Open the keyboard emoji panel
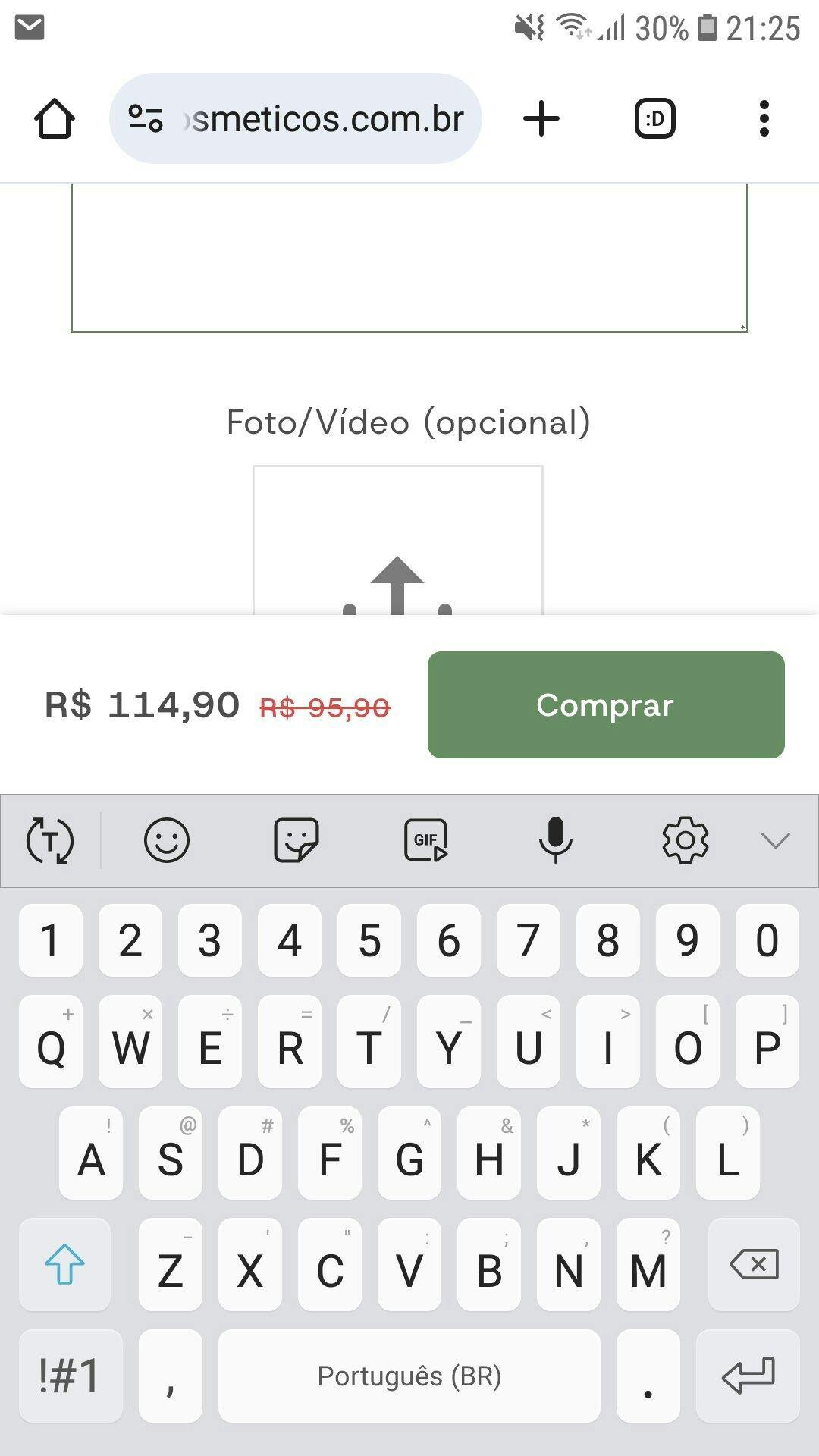Viewport: 819px width, 1456px height. [166, 840]
